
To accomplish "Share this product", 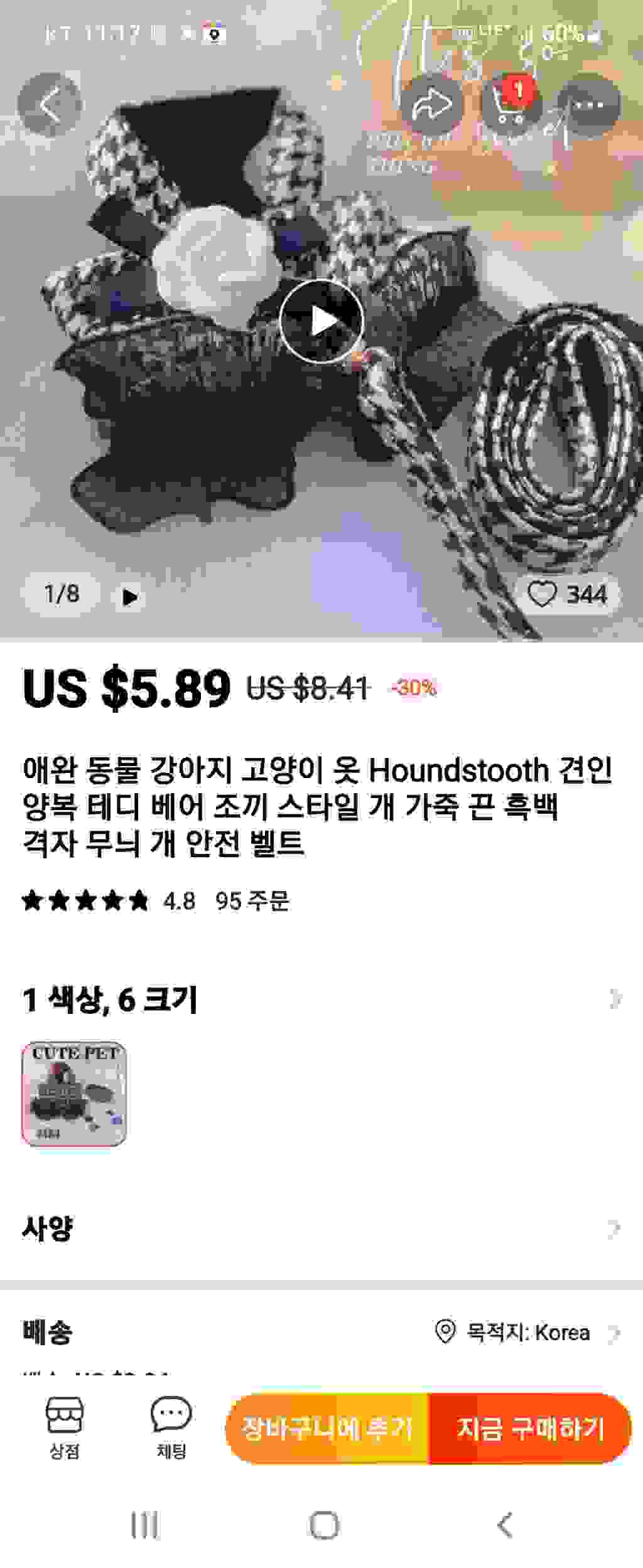I will 431,105.
